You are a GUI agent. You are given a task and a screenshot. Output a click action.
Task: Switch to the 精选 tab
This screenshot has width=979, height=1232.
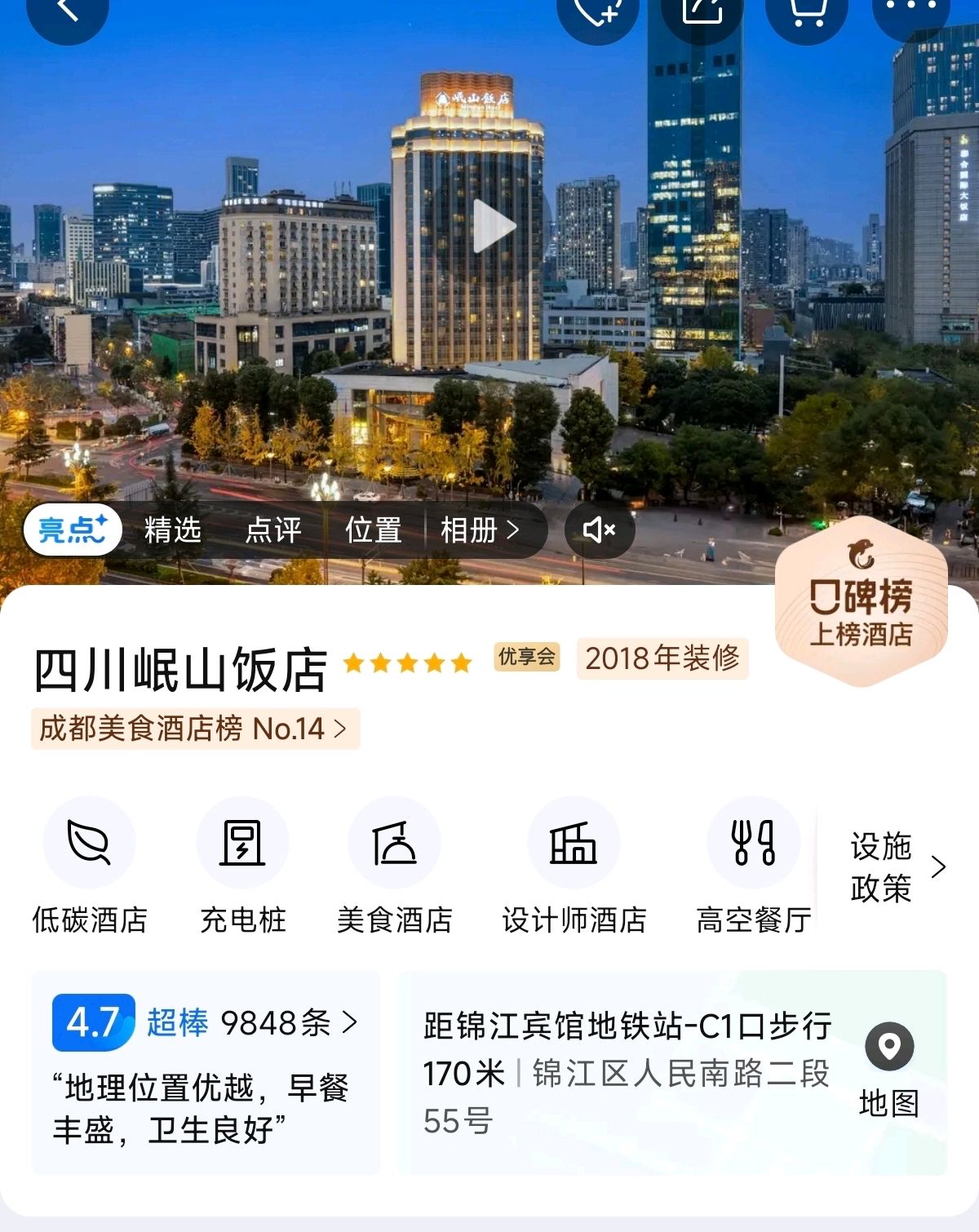click(x=173, y=530)
